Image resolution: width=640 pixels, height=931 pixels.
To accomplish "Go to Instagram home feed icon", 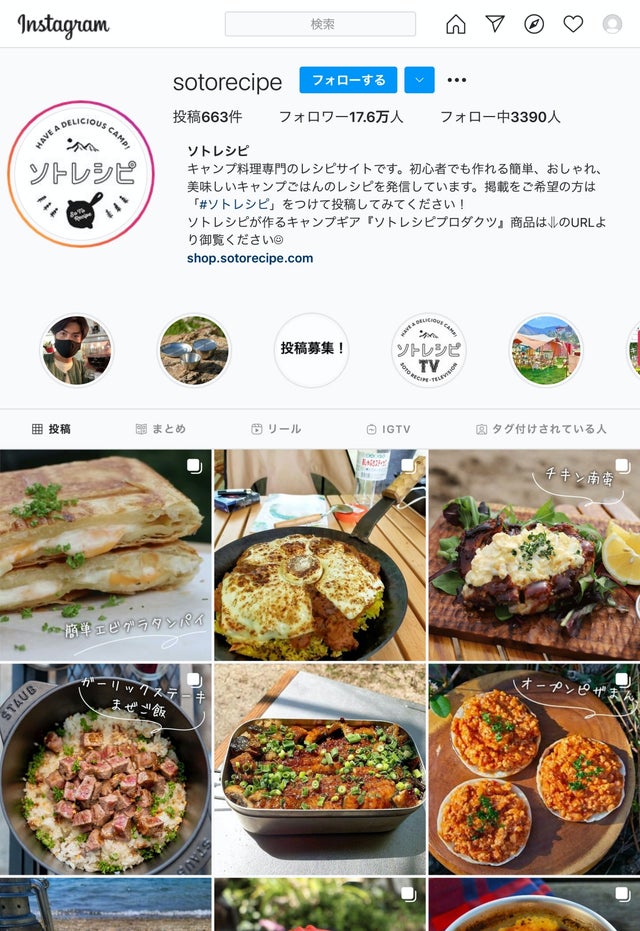I will click(x=456, y=24).
